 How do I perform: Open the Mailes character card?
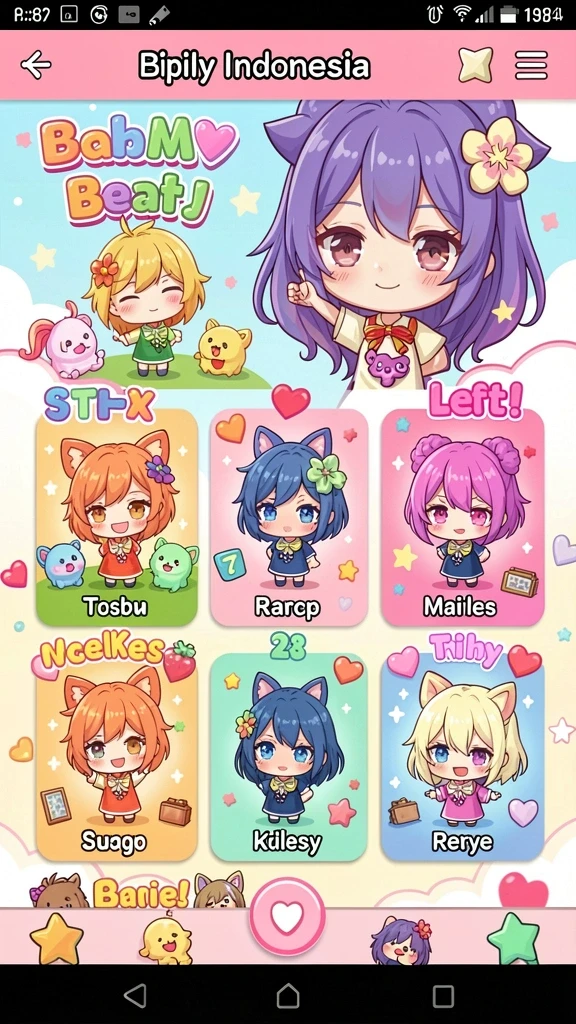(x=462, y=517)
